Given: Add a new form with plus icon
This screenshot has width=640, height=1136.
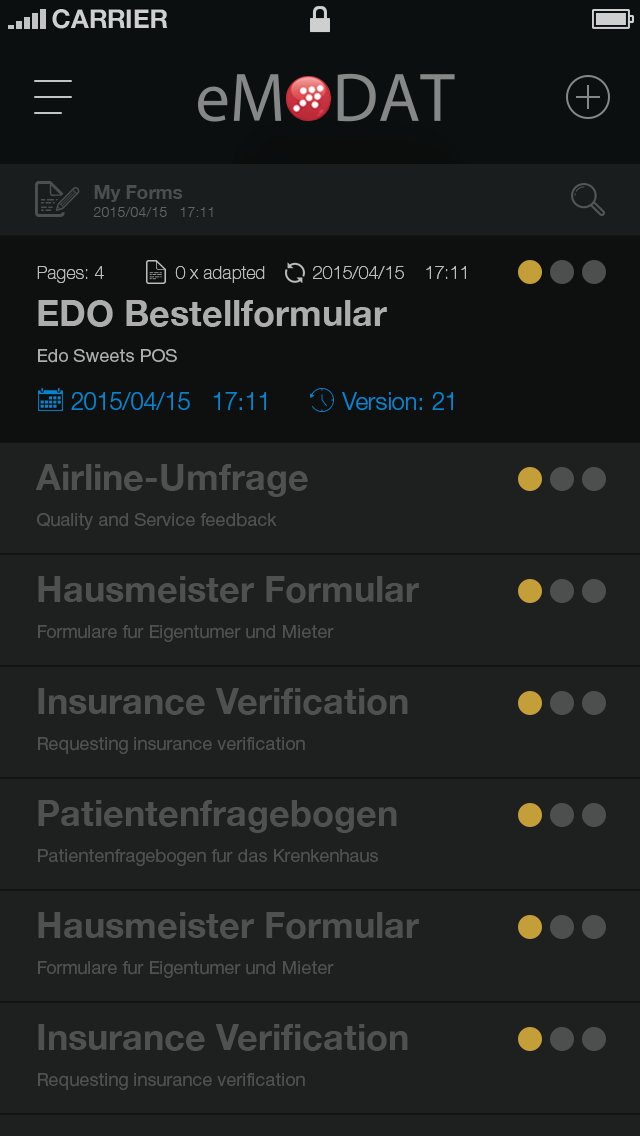Looking at the screenshot, I should (x=587, y=97).
